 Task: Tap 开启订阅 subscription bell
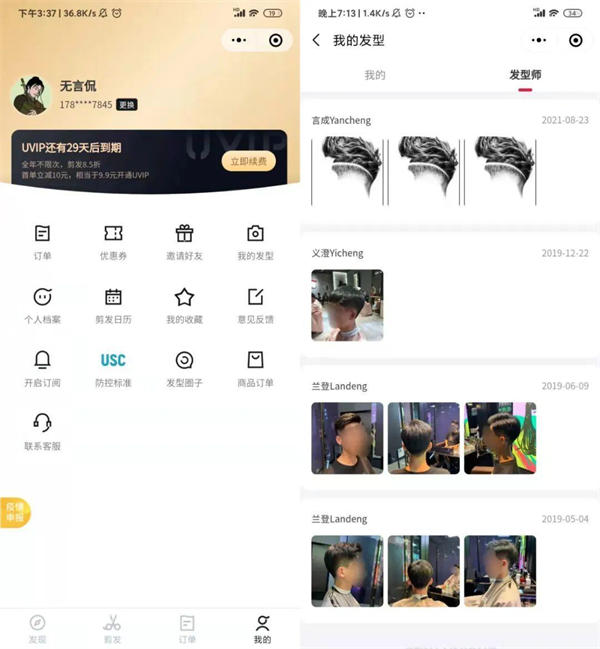[42, 367]
